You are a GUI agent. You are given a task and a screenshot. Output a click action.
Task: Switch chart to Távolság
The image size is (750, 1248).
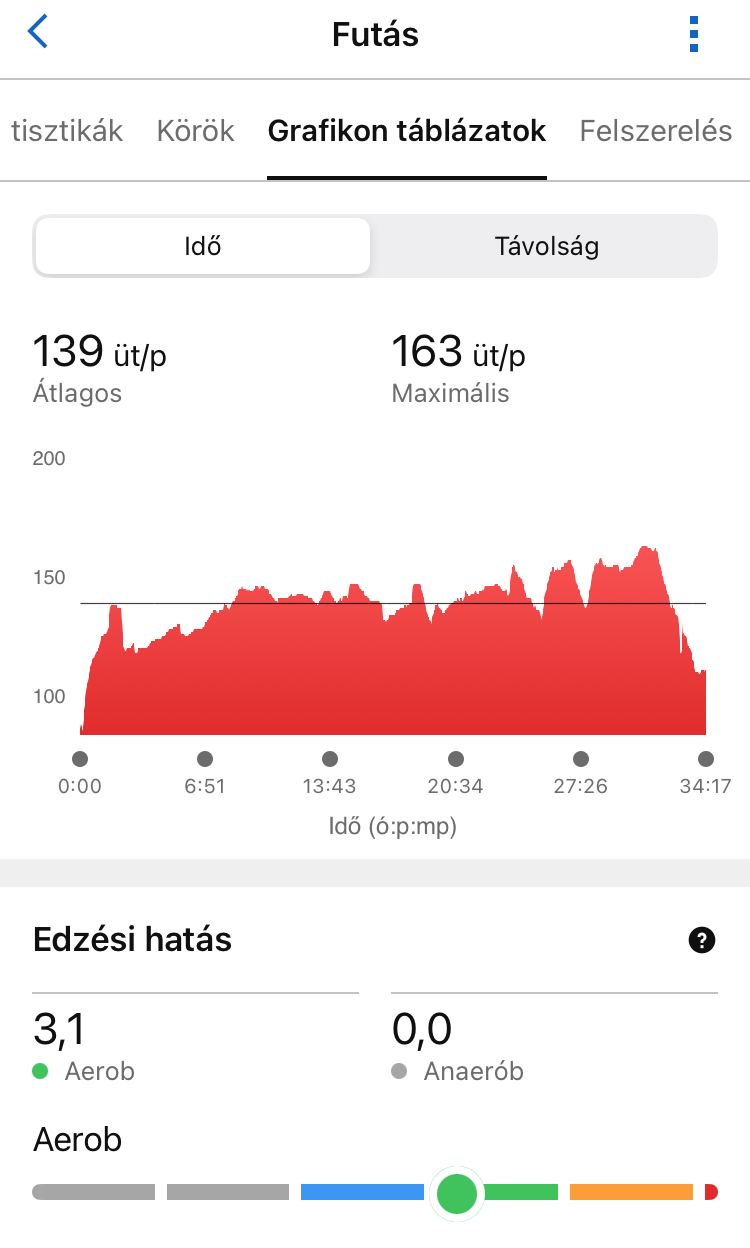coord(546,246)
